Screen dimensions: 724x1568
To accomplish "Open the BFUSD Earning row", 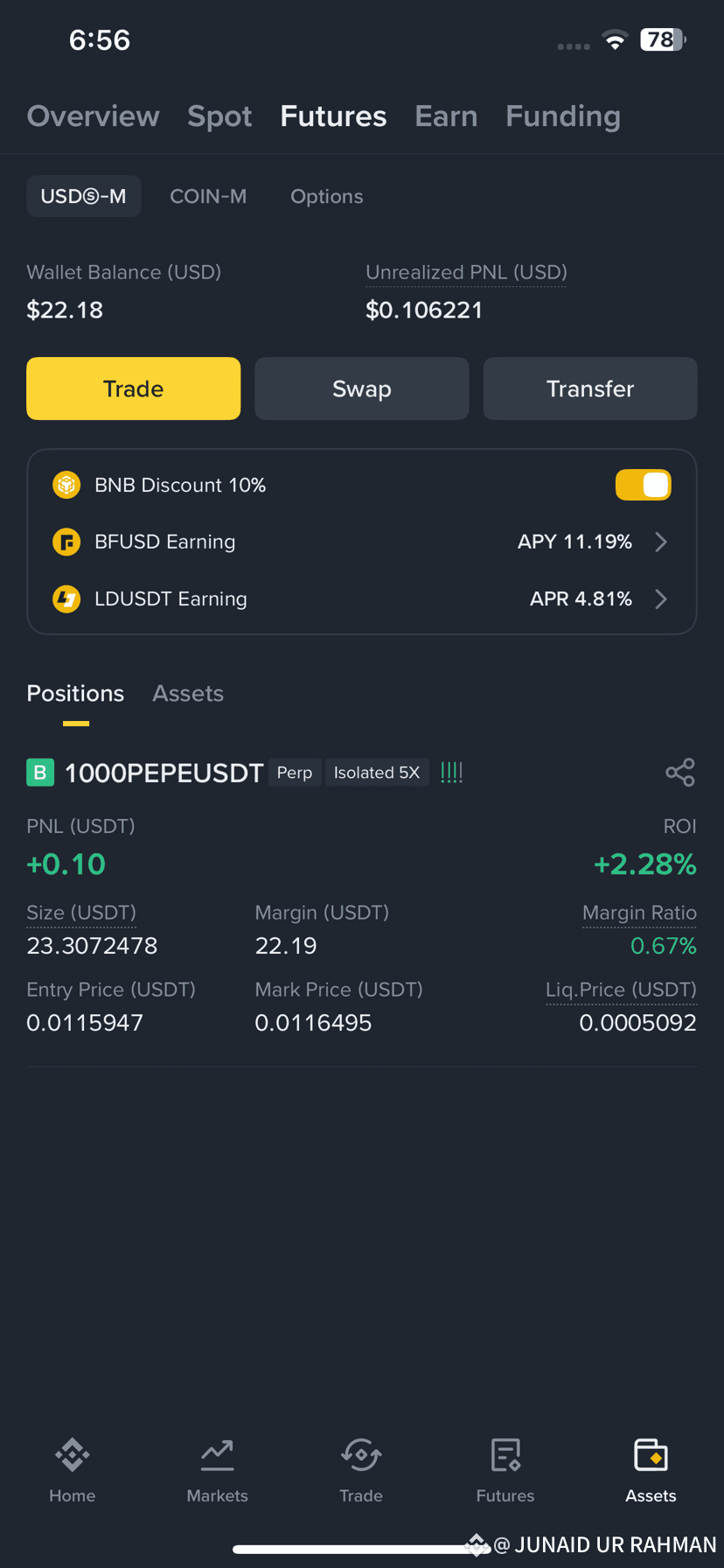I will [362, 542].
